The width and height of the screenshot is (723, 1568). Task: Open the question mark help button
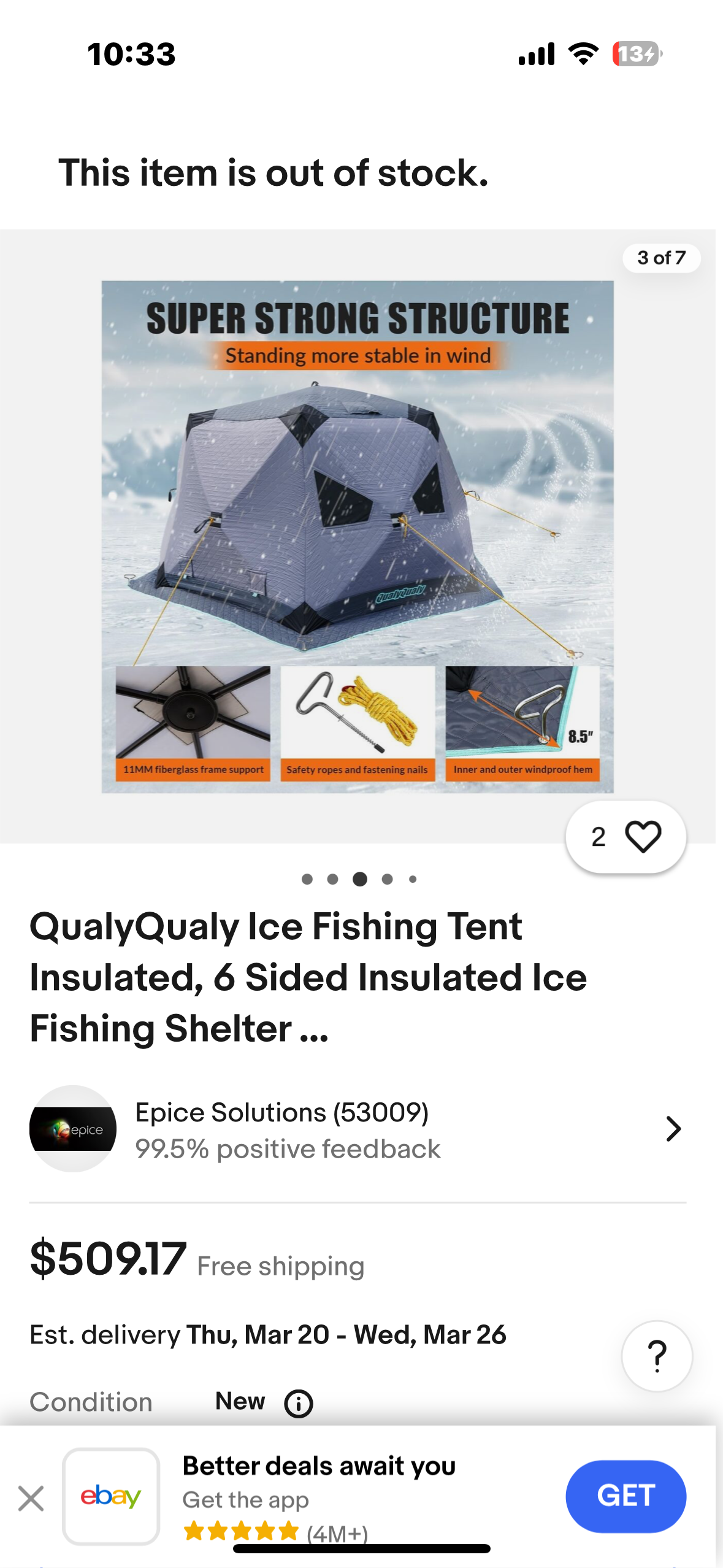(657, 1356)
